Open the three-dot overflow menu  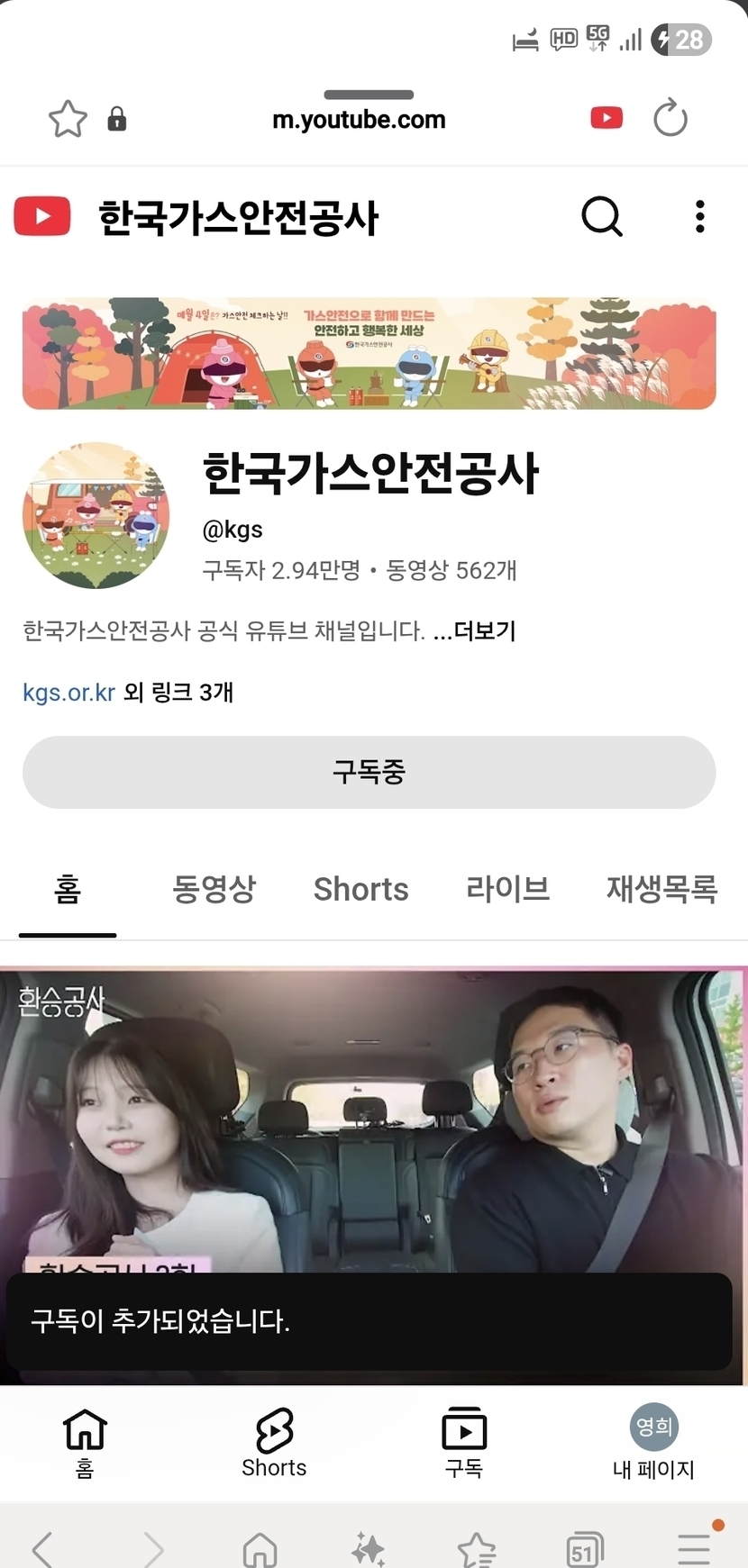point(699,217)
